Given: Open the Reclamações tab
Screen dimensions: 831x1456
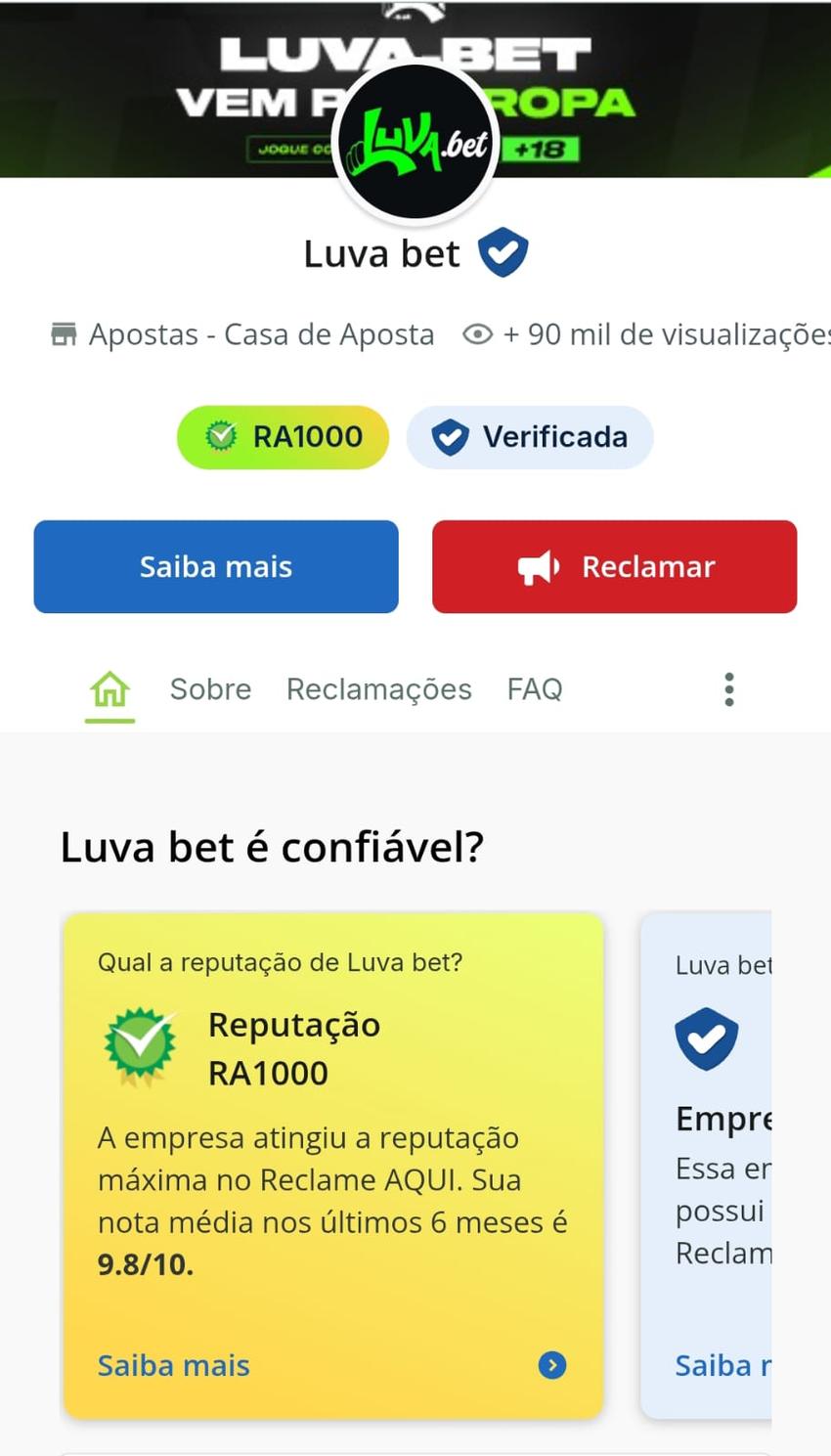Looking at the screenshot, I should pyautogui.click(x=378, y=688).
